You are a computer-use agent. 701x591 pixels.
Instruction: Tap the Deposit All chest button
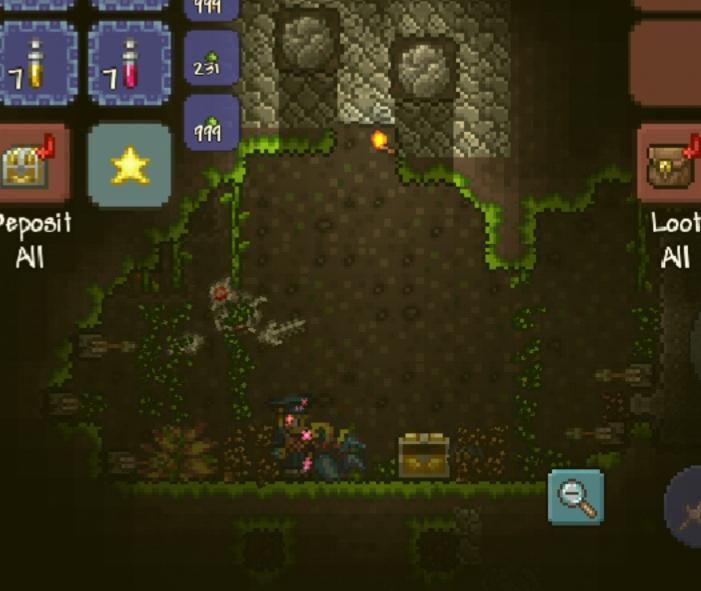coord(32,164)
